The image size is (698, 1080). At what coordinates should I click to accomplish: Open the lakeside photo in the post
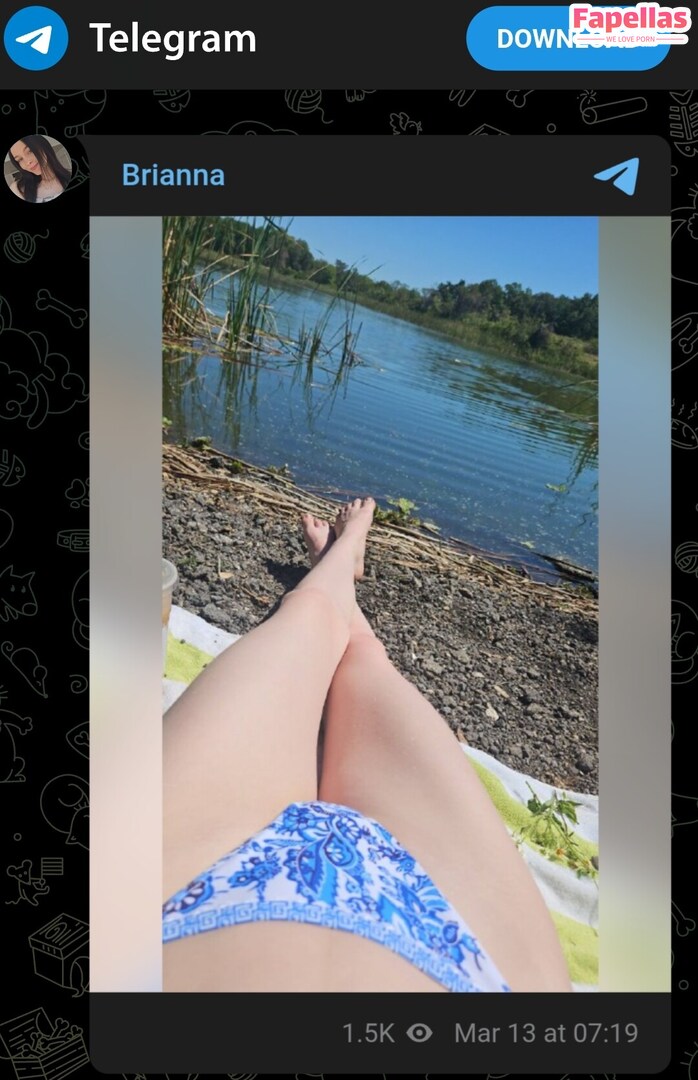click(380, 603)
